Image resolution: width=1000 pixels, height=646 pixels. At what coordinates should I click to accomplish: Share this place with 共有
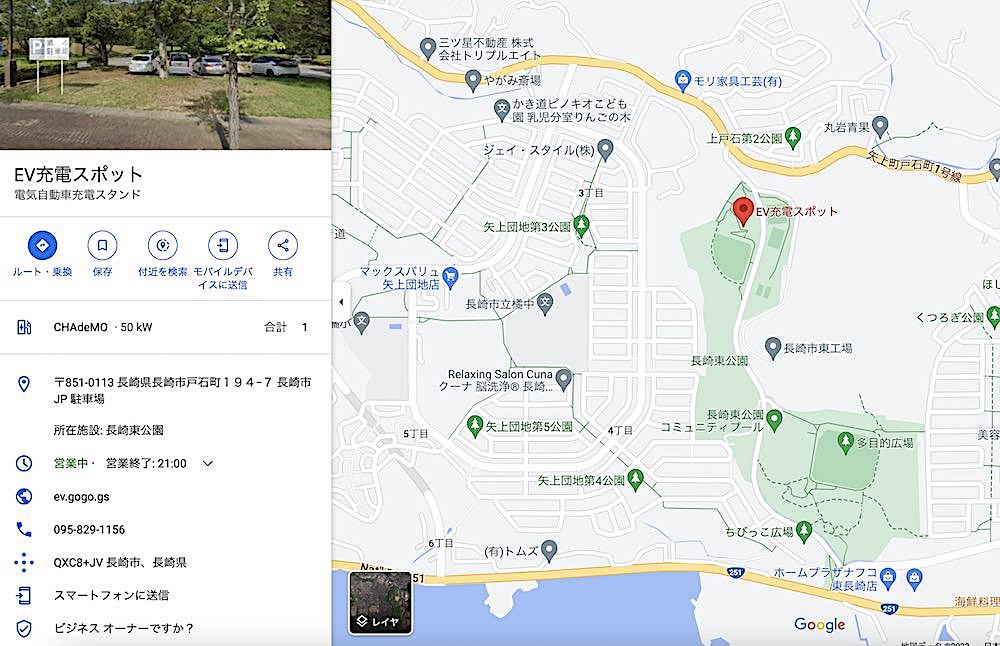(283, 245)
